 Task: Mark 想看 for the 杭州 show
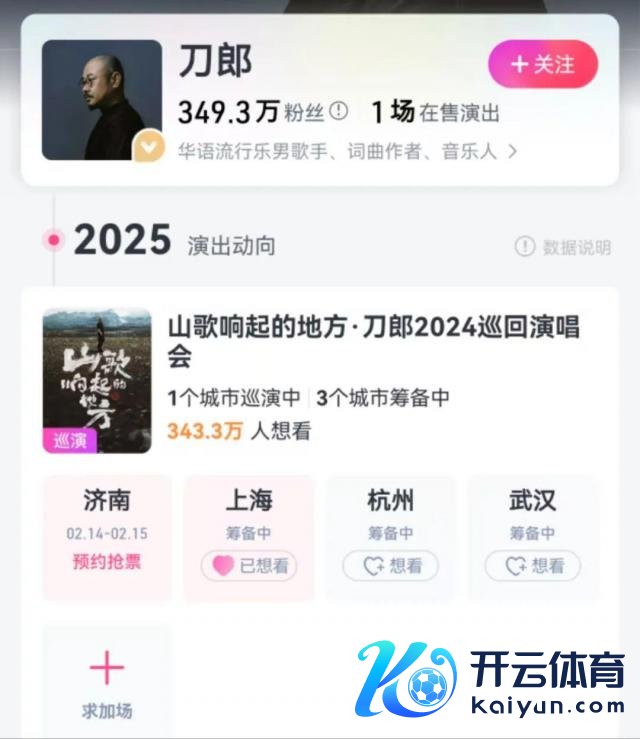[x=391, y=566]
